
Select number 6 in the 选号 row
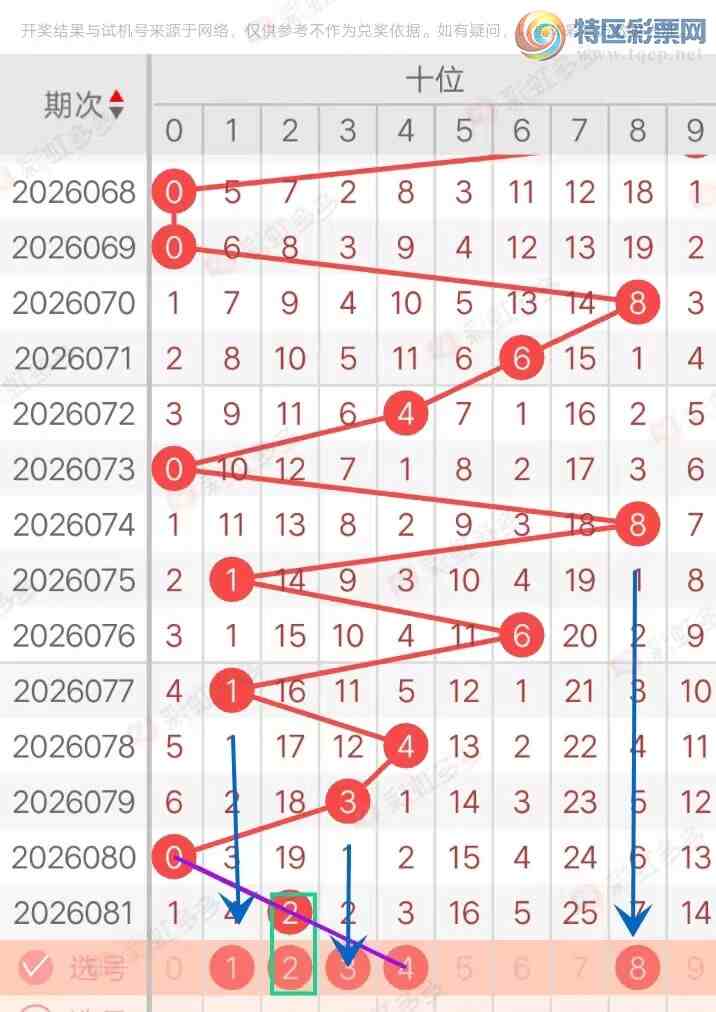point(521,968)
